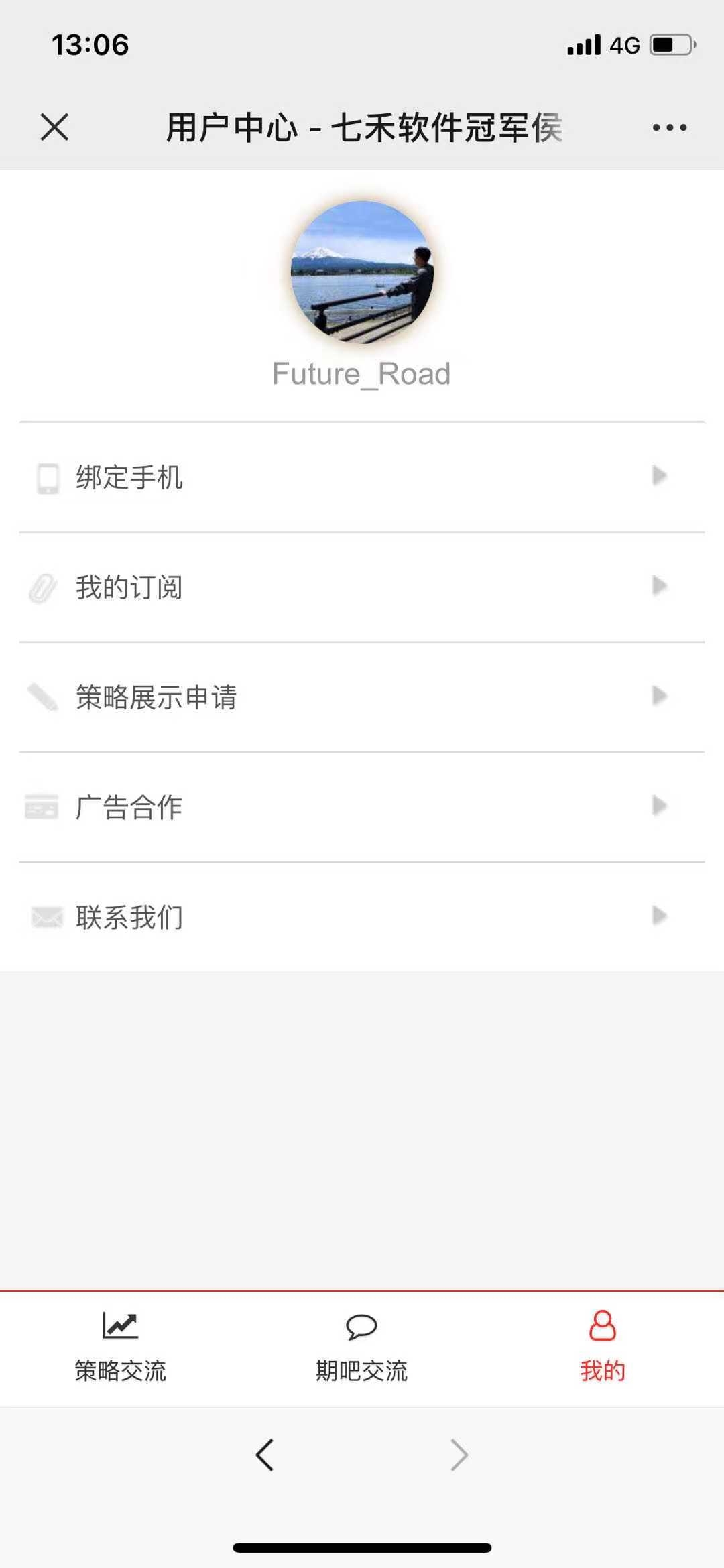Open the 绑定手机 row
This screenshot has width=724, height=1568.
point(362,477)
